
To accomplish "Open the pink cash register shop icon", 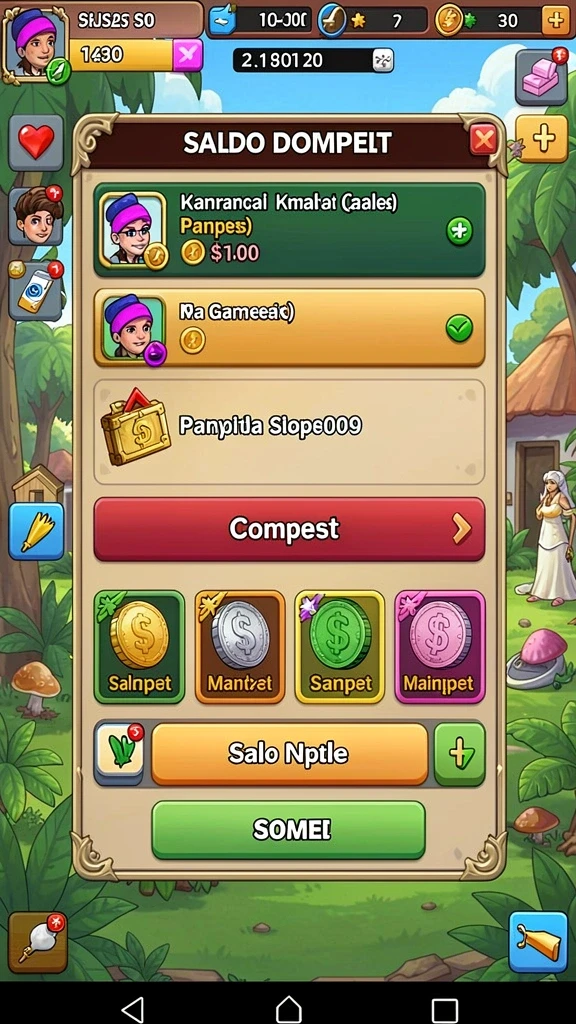I will tap(541, 77).
